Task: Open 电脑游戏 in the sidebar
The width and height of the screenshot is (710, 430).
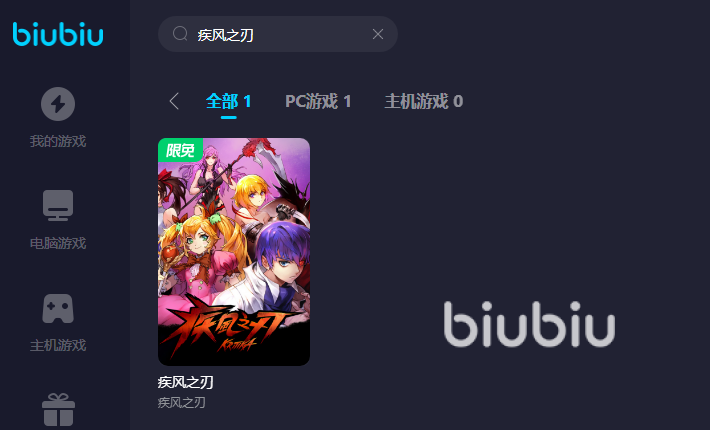Action: point(58,219)
